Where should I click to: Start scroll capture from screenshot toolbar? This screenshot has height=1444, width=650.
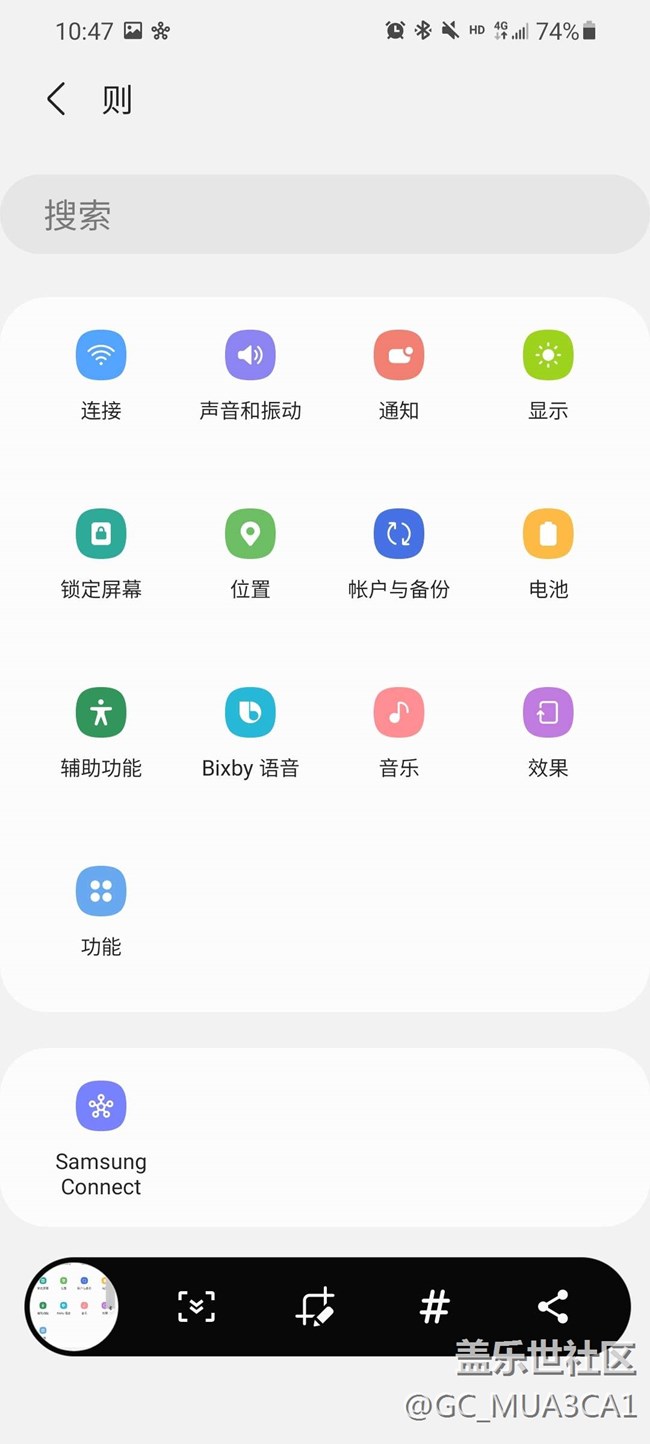196,1306
